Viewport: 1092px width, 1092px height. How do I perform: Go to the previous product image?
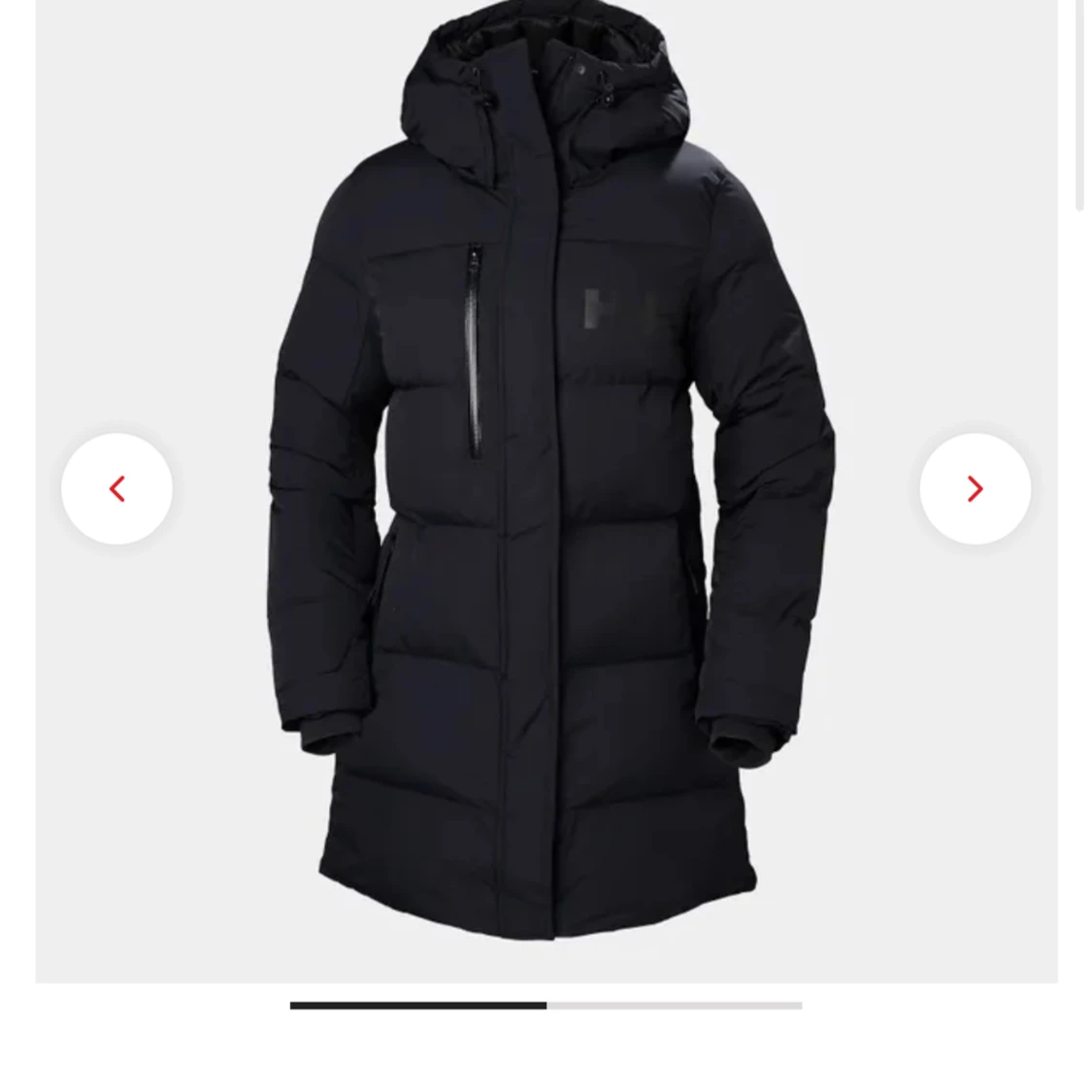(x=117, y=488)
